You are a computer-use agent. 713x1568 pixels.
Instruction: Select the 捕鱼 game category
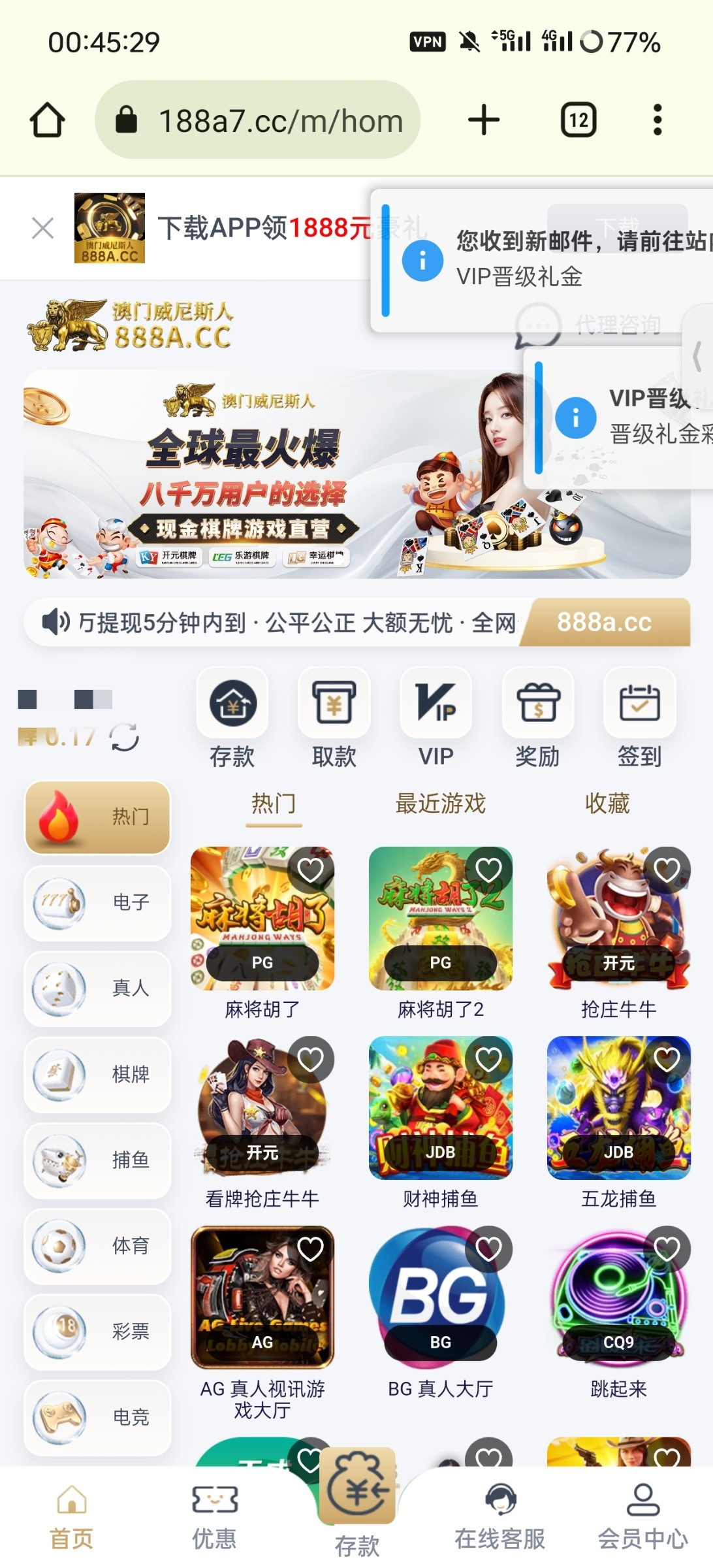coord(97,1160)
